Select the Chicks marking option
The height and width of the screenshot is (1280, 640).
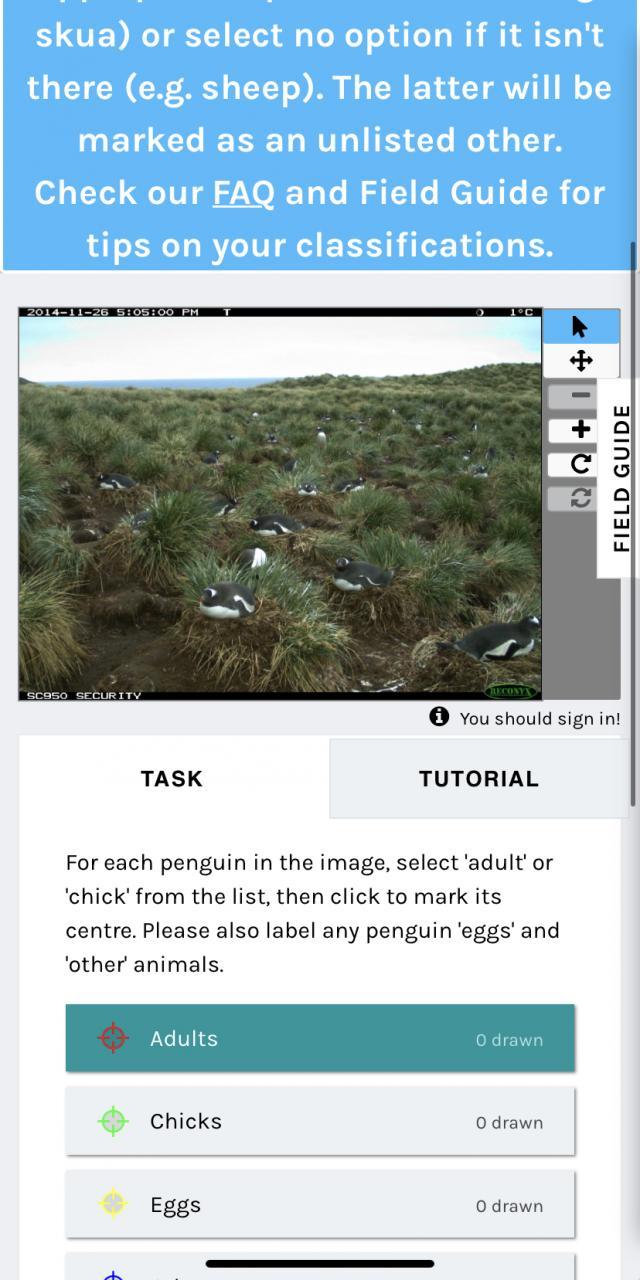tap(320, 1121)
